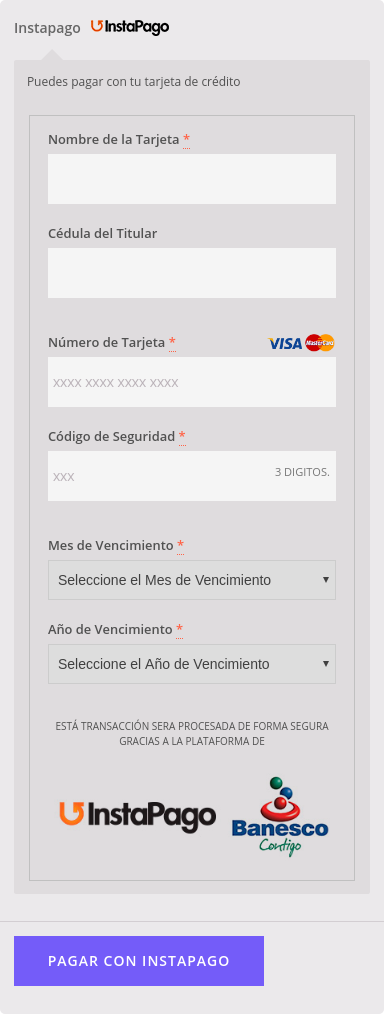Expand the Año de Vencimiento dropdown

tap(192, 664)
